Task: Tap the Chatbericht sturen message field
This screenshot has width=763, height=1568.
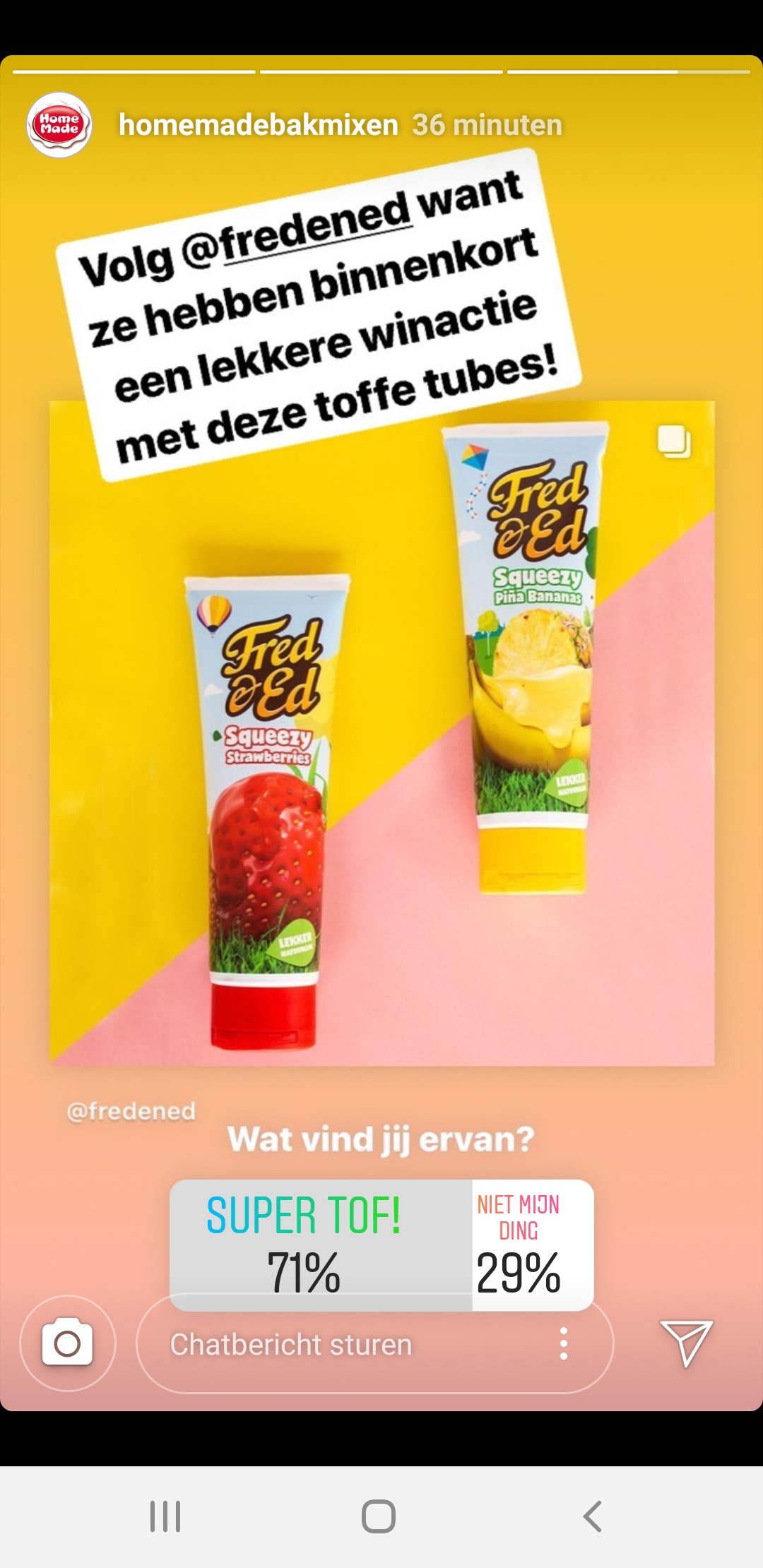Action: click(339, 1345)
